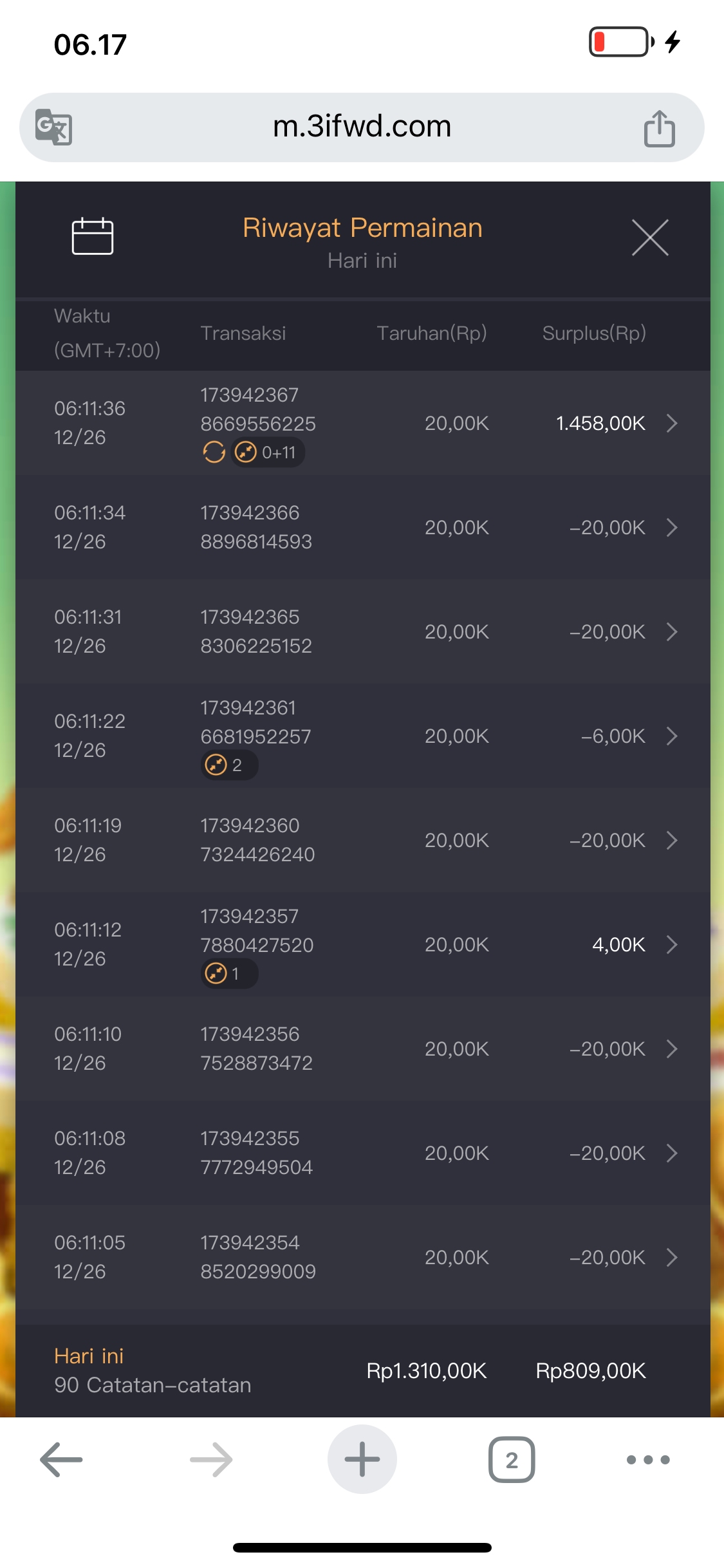Share this page from the address bar
This screenshot has width=724, height=1568.
tap(659, 128)
